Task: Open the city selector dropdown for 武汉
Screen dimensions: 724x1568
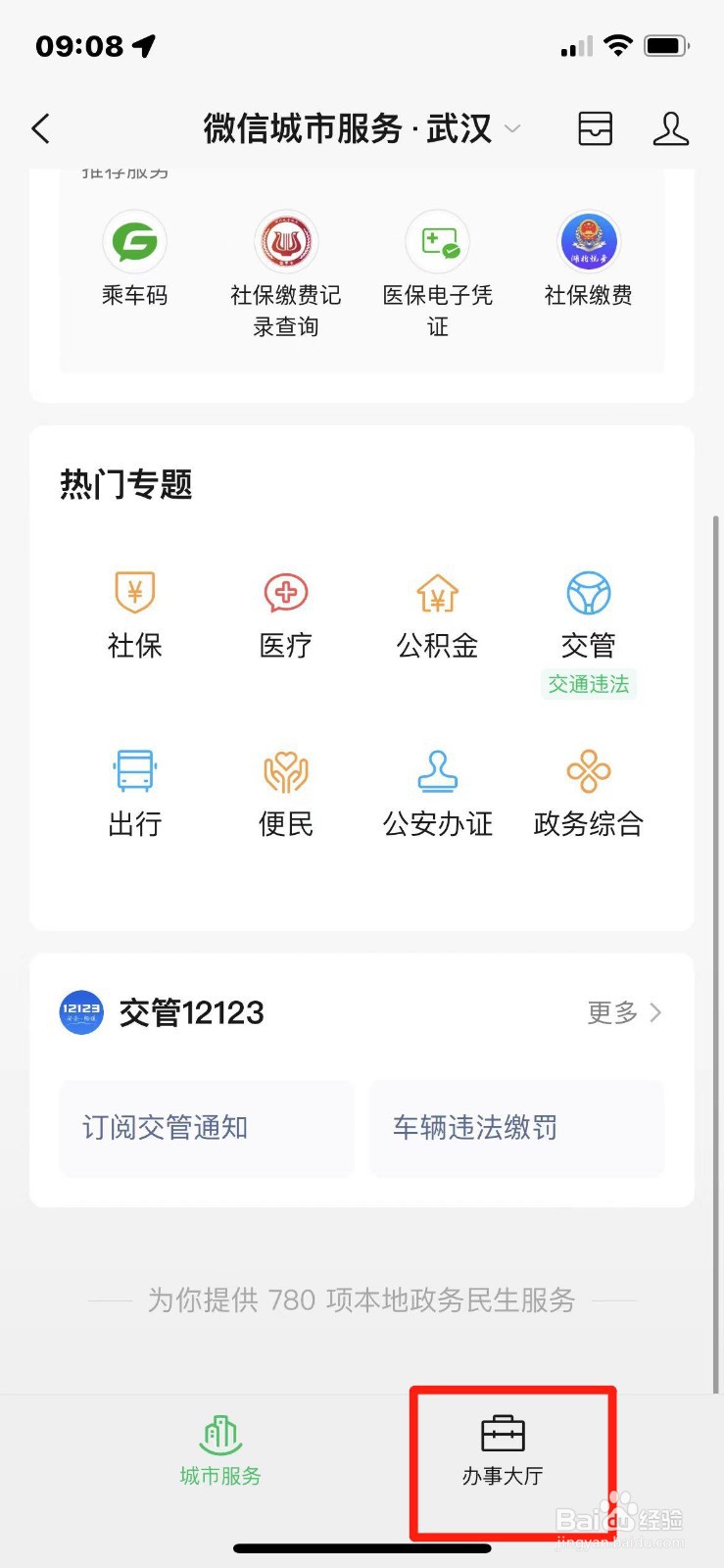Action: click(512, 129)
